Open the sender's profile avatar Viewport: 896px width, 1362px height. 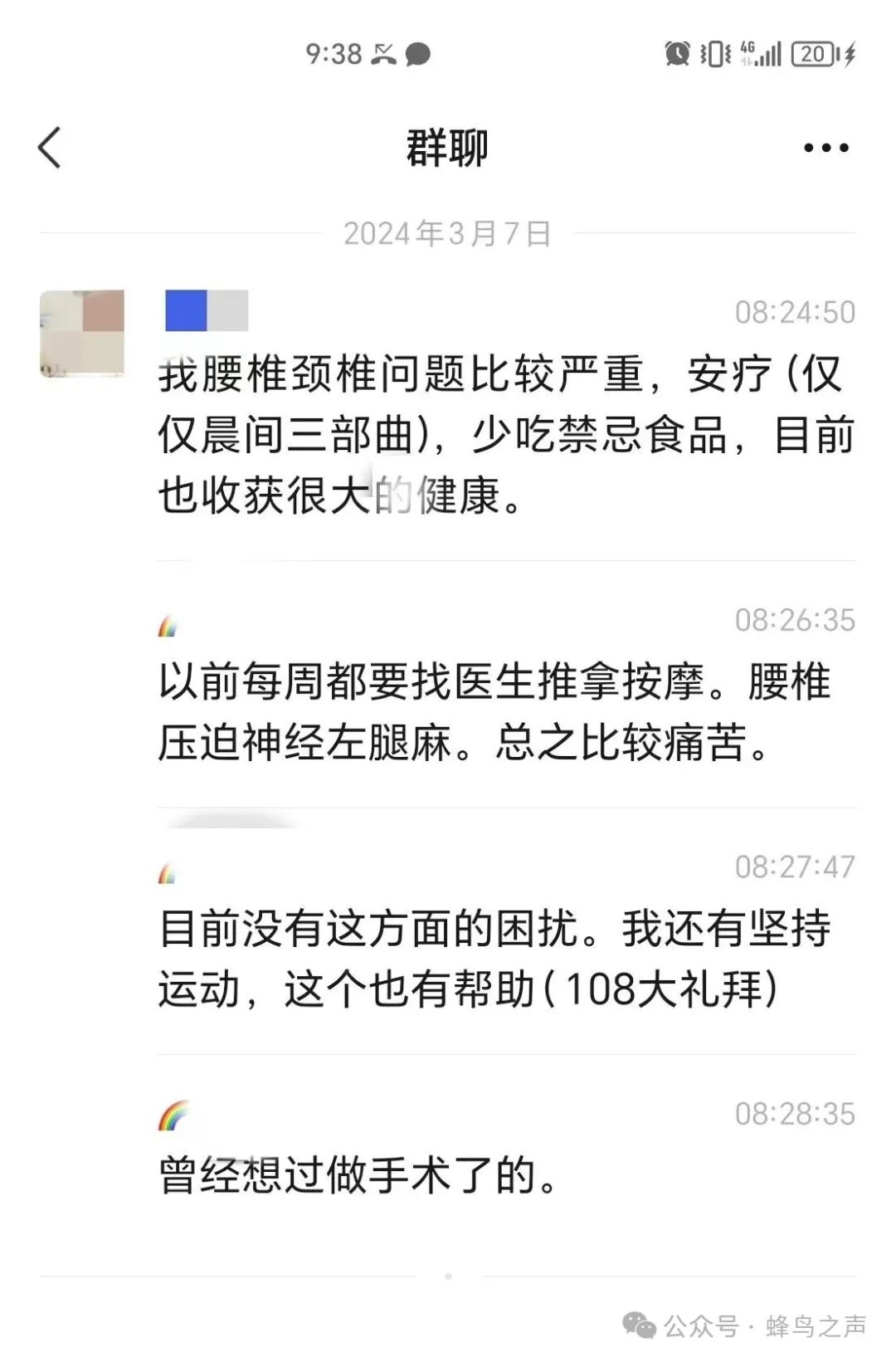[x=82, y=333]
